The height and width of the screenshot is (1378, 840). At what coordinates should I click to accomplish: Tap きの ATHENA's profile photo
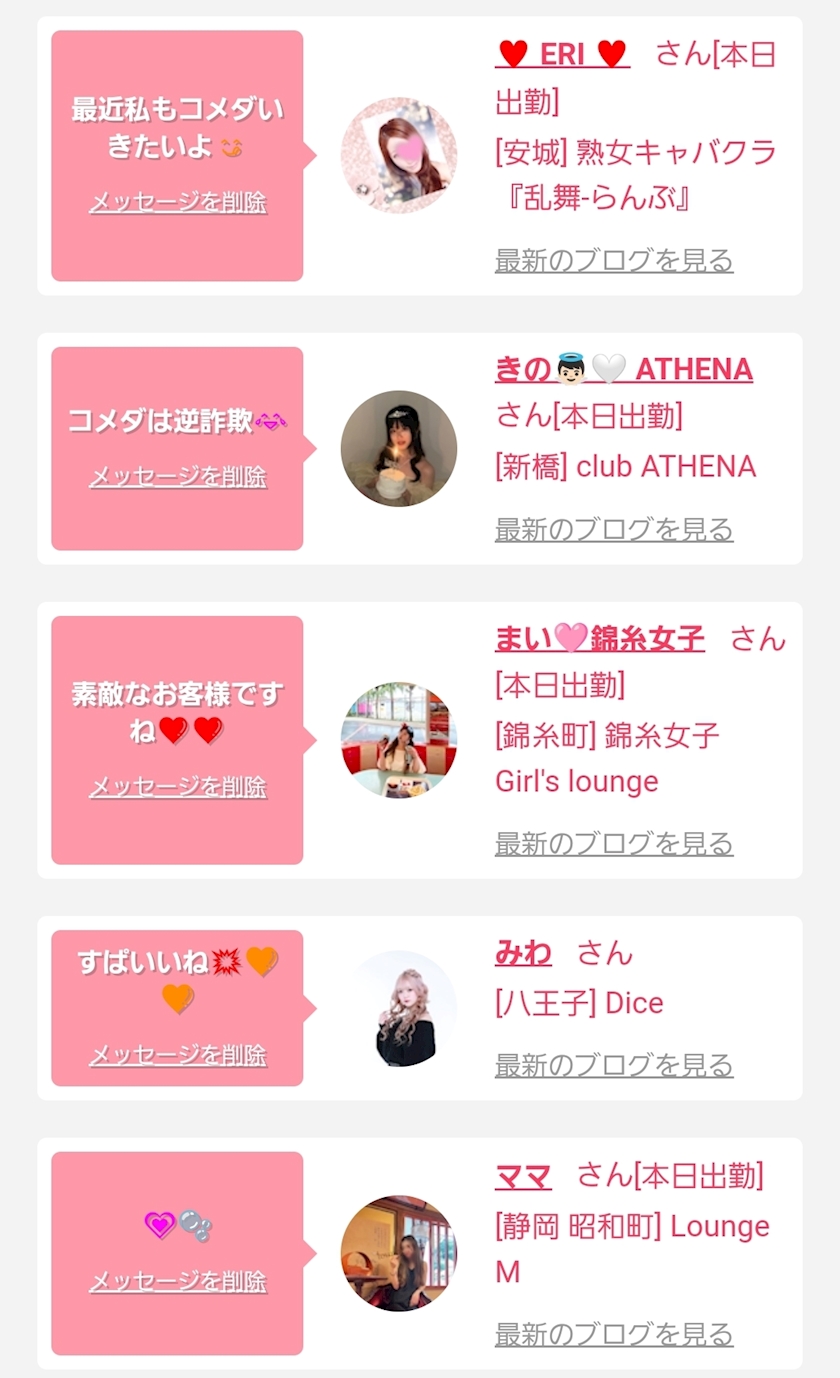398,449
